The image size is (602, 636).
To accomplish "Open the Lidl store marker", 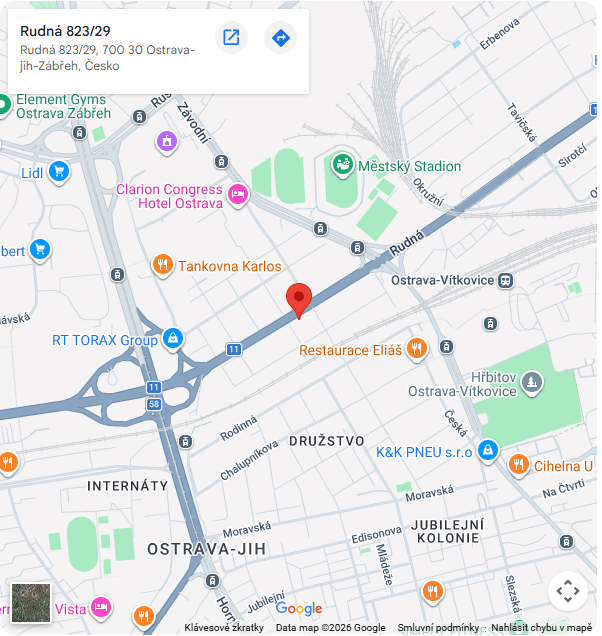I will 58,171.
